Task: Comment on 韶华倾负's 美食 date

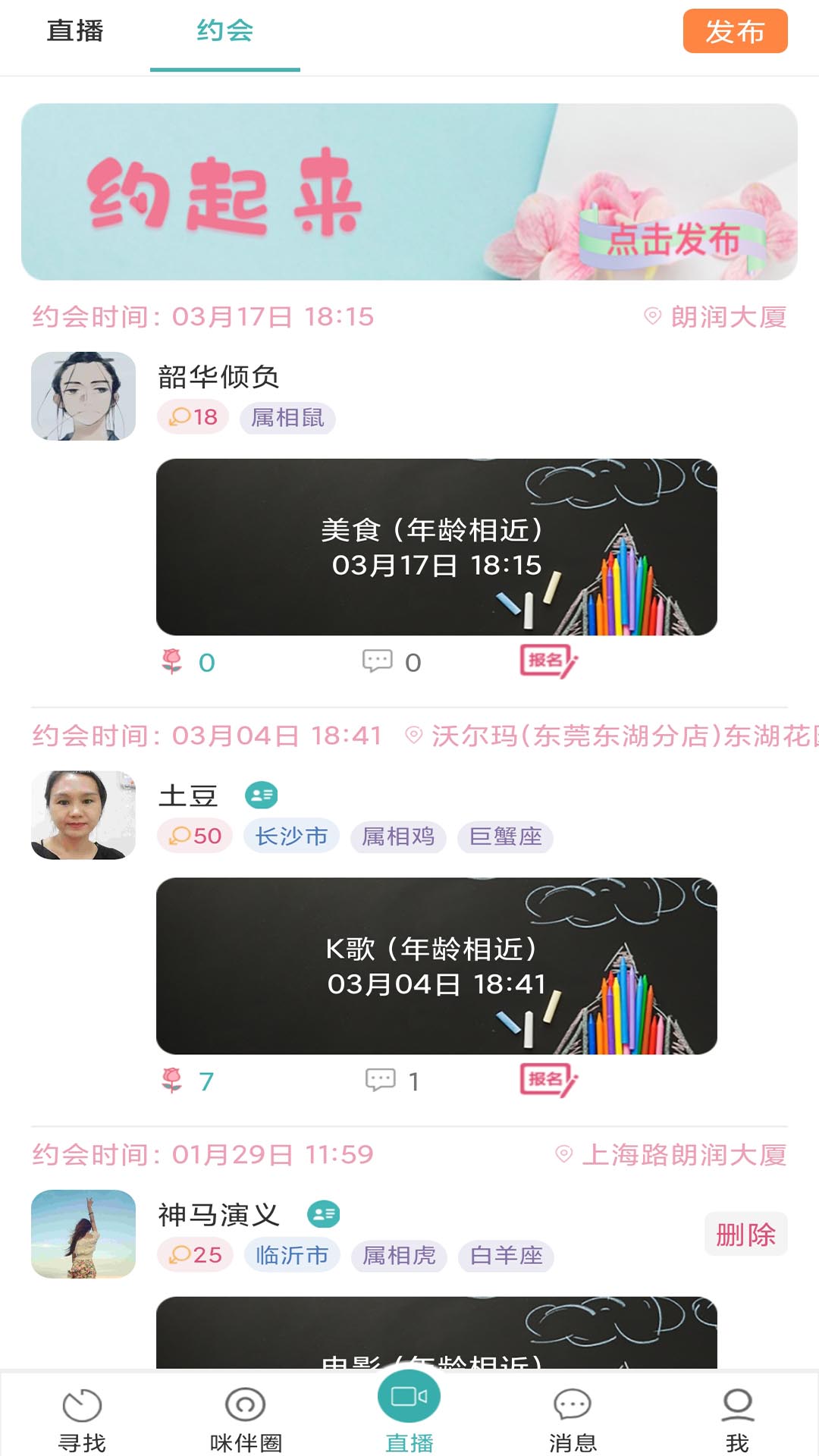Action: point(378,661)
